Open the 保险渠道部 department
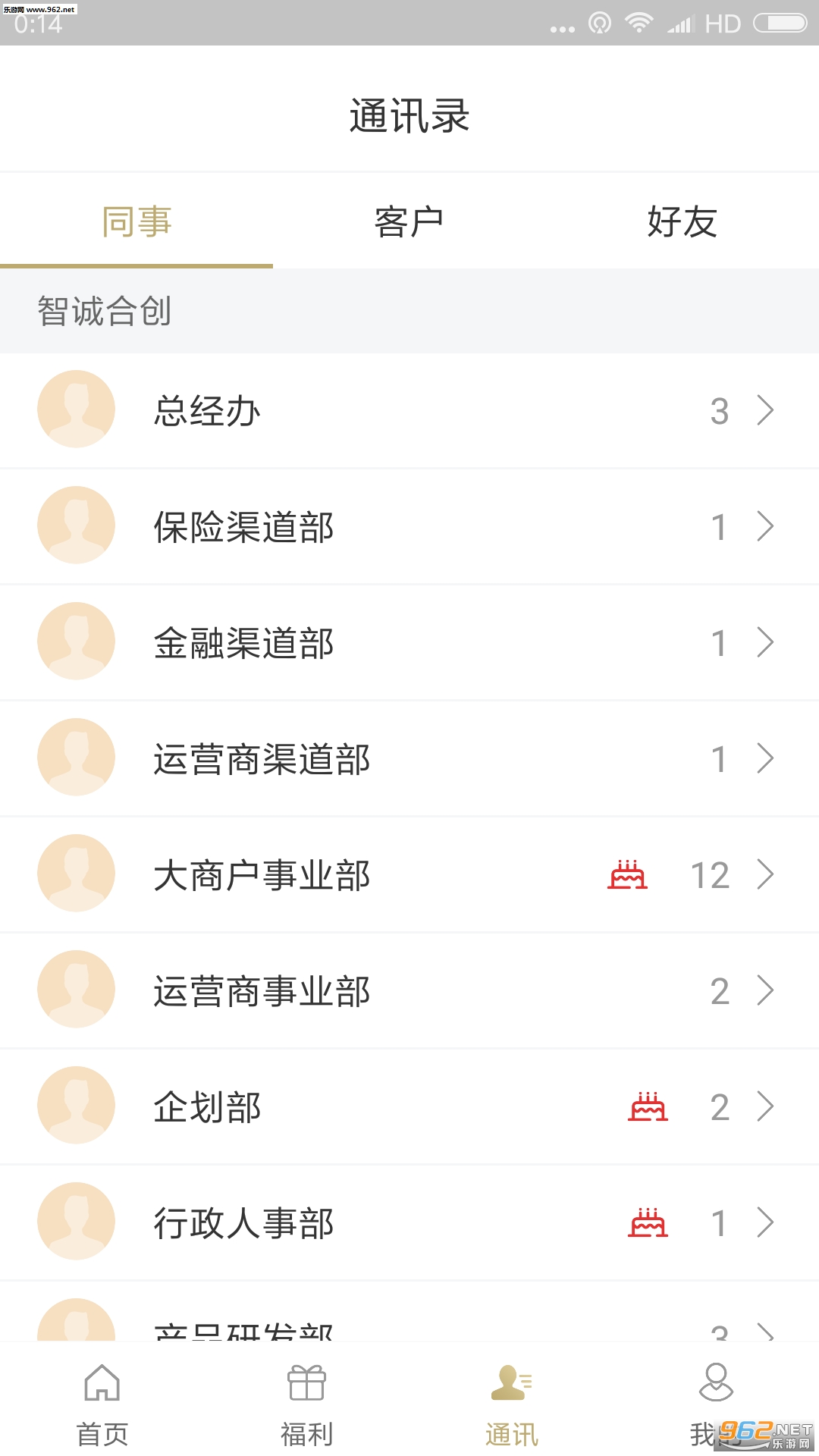The image size is (819, 1456). pos(409,526)
